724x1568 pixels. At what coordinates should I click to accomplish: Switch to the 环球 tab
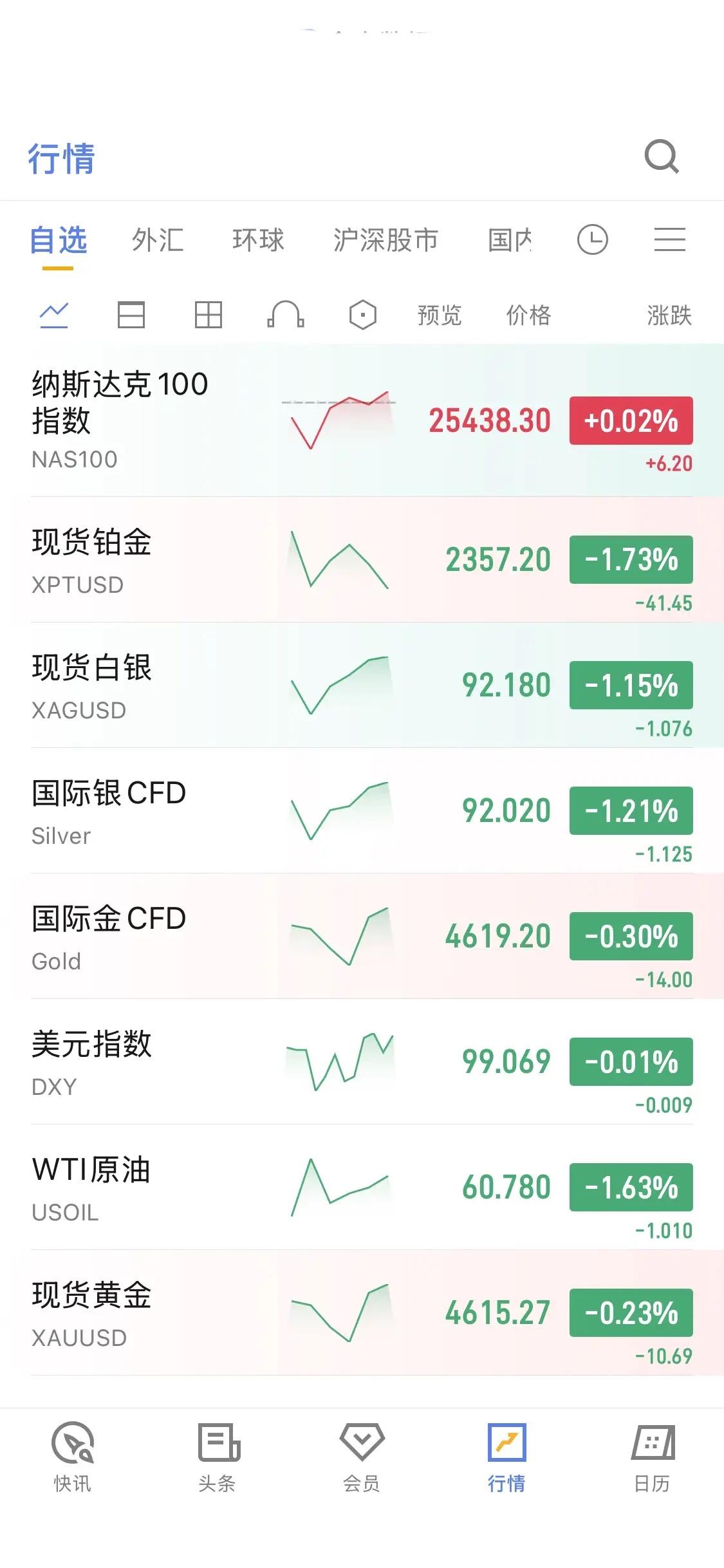(258, 239)
